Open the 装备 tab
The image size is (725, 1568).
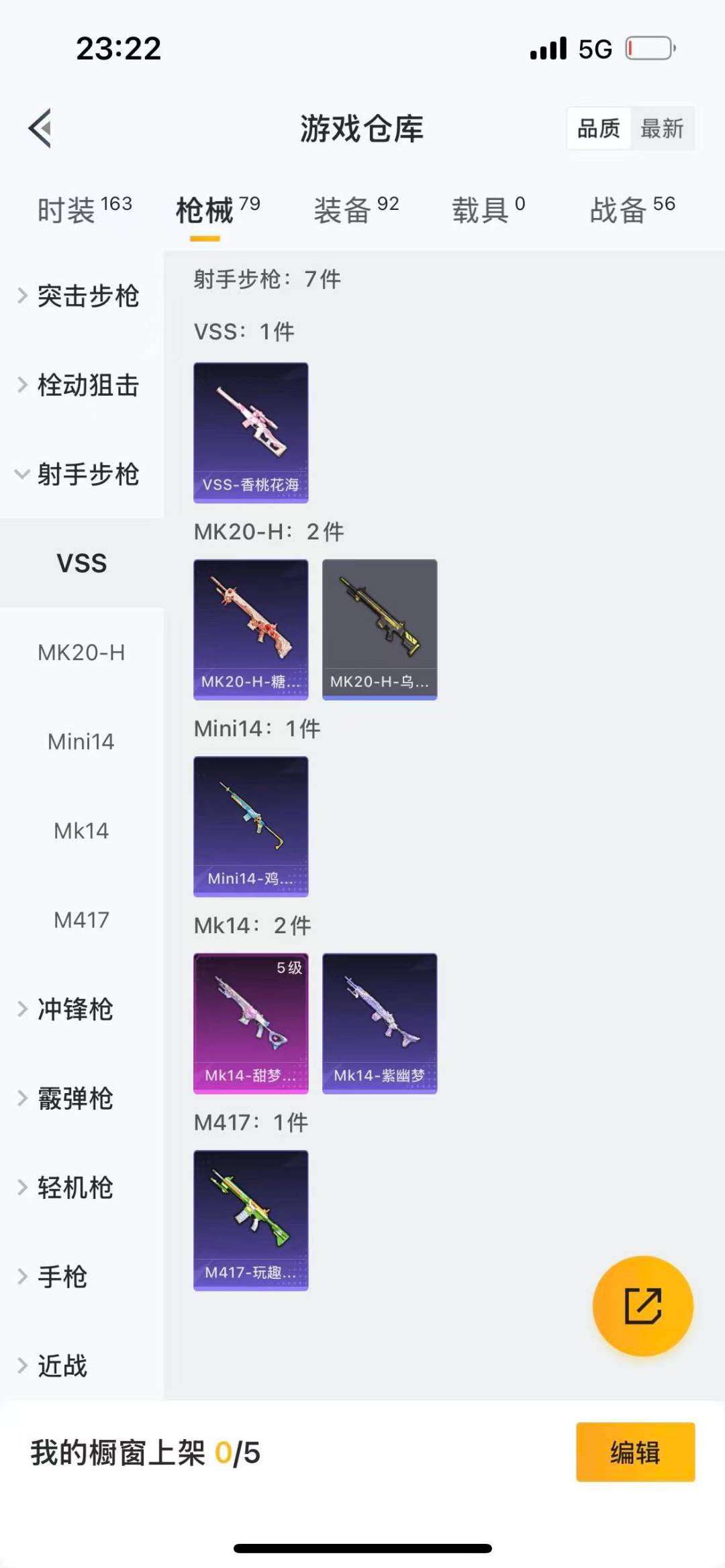pyautogui.click(x=356, y=210)
